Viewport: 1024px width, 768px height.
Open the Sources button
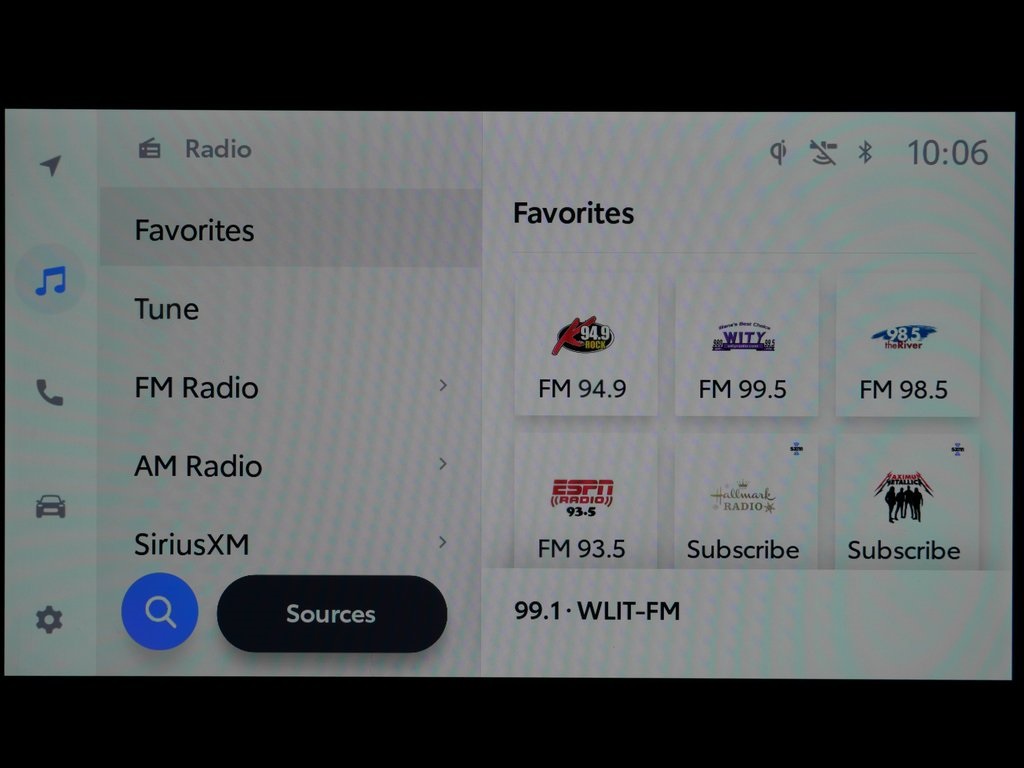331,614
